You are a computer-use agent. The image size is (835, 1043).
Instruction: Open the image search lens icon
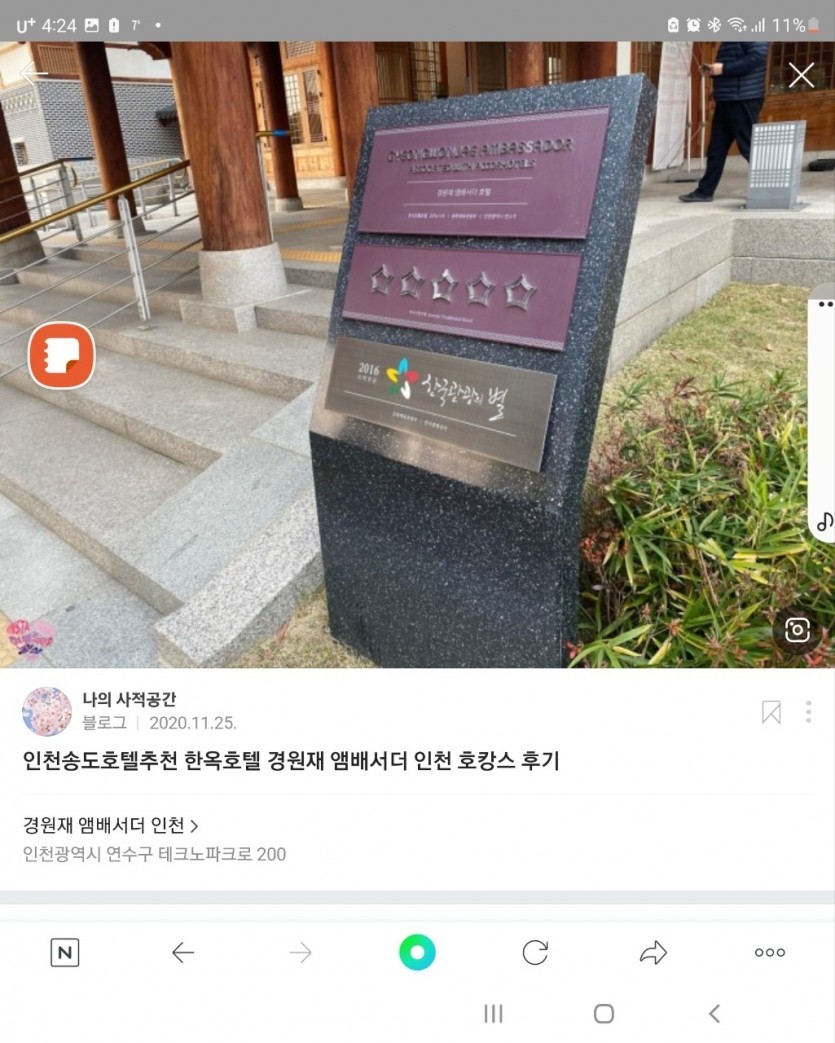coord(797,630)
